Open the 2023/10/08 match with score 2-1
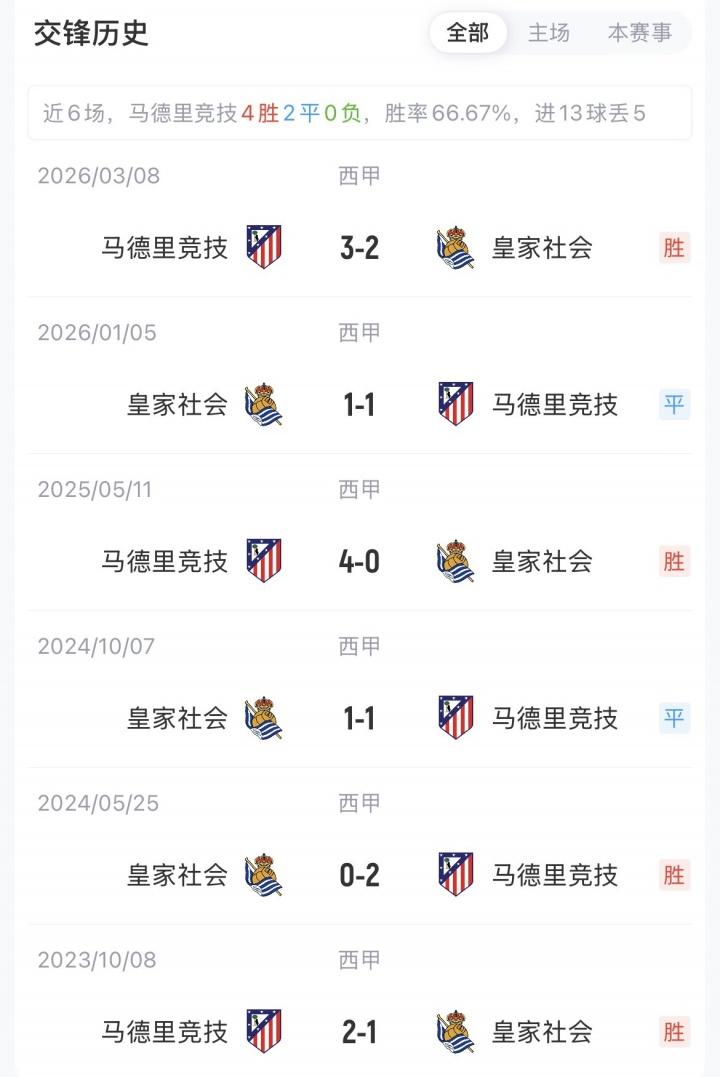 tap(359, 1031)
